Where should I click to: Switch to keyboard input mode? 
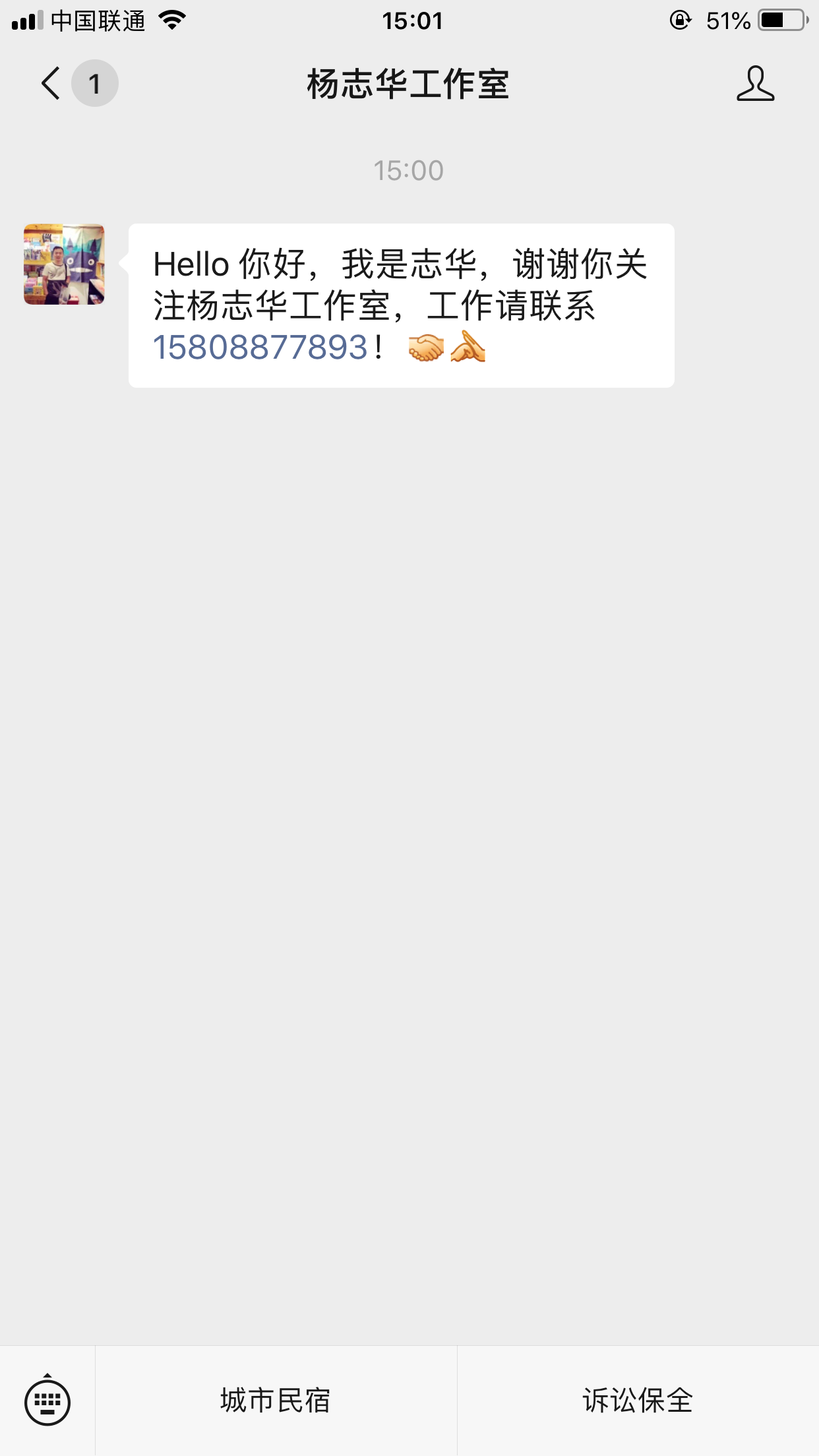tap(47, 1401)
